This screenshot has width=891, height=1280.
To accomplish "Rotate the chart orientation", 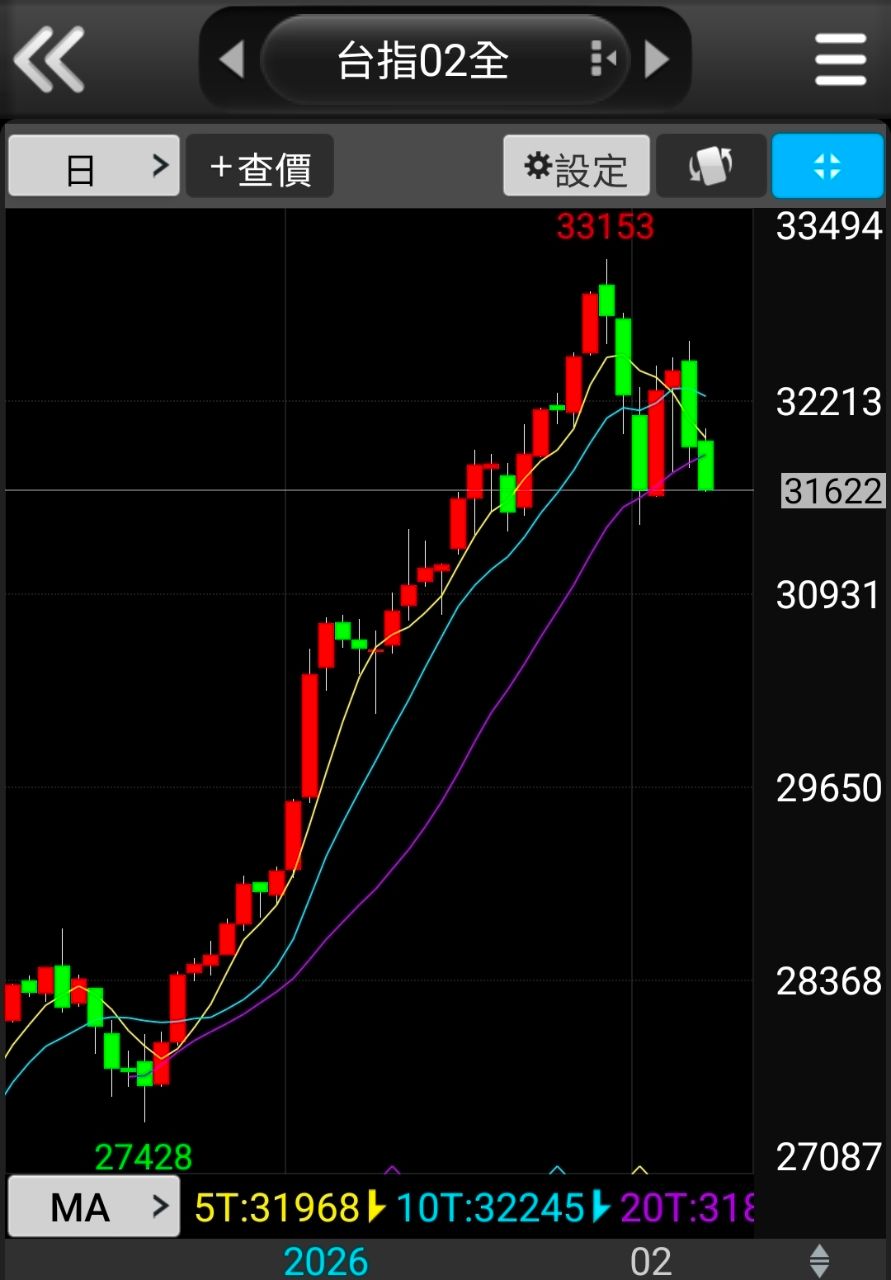I will (x=711, y=167).
